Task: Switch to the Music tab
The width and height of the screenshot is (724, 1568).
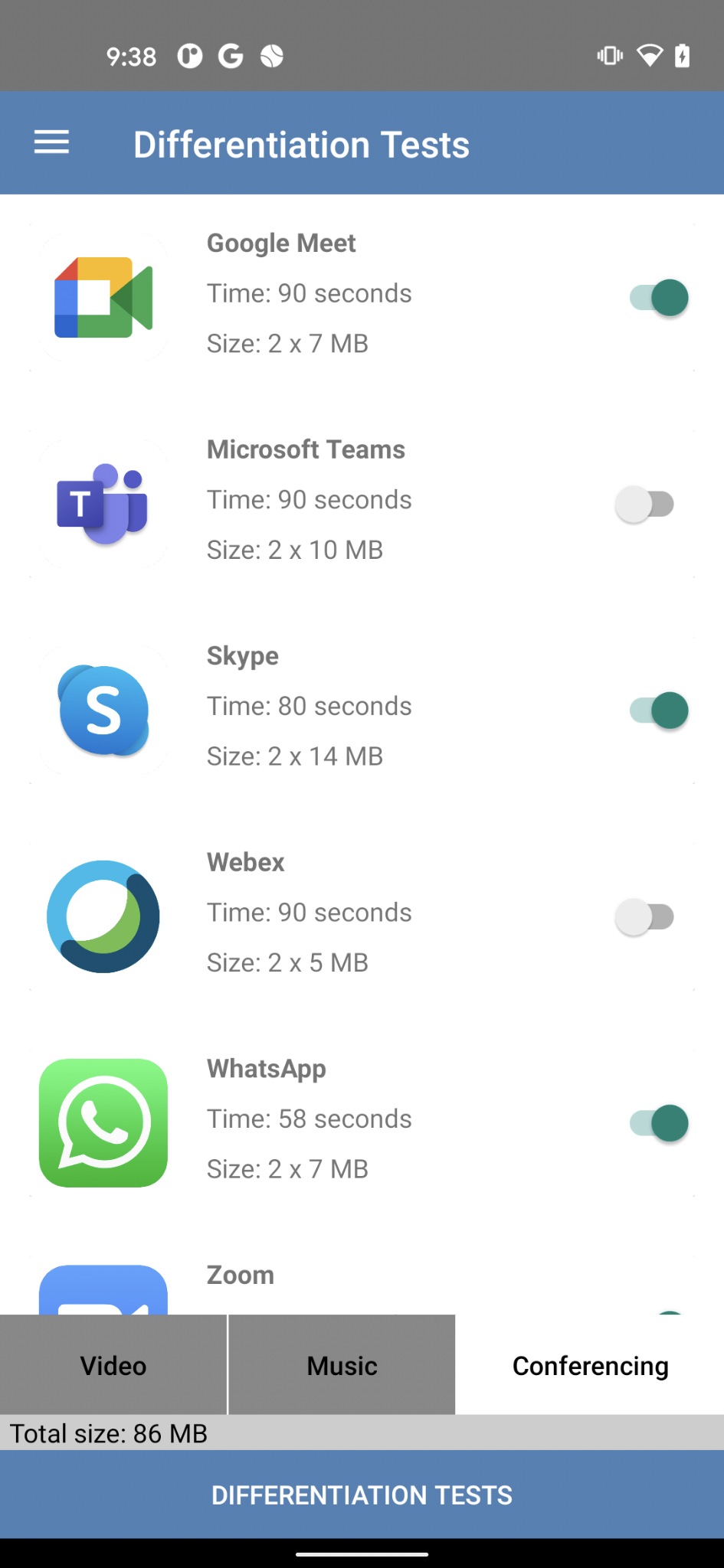Action: pyautogui.click(x=342, y=1365)
